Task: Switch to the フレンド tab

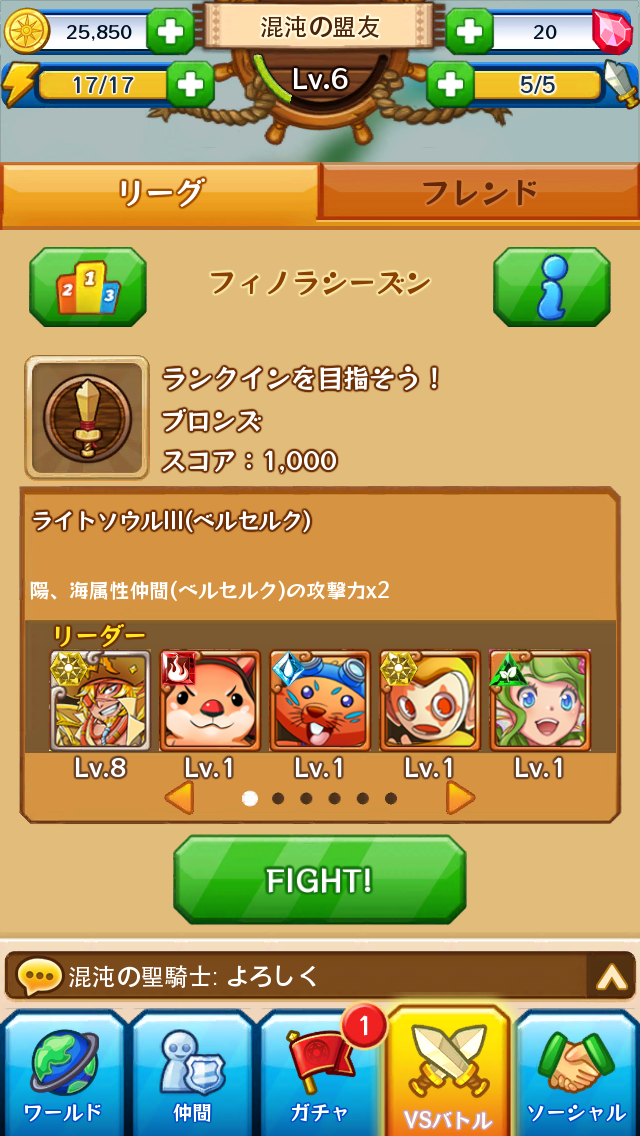Action: pos(480,192)
